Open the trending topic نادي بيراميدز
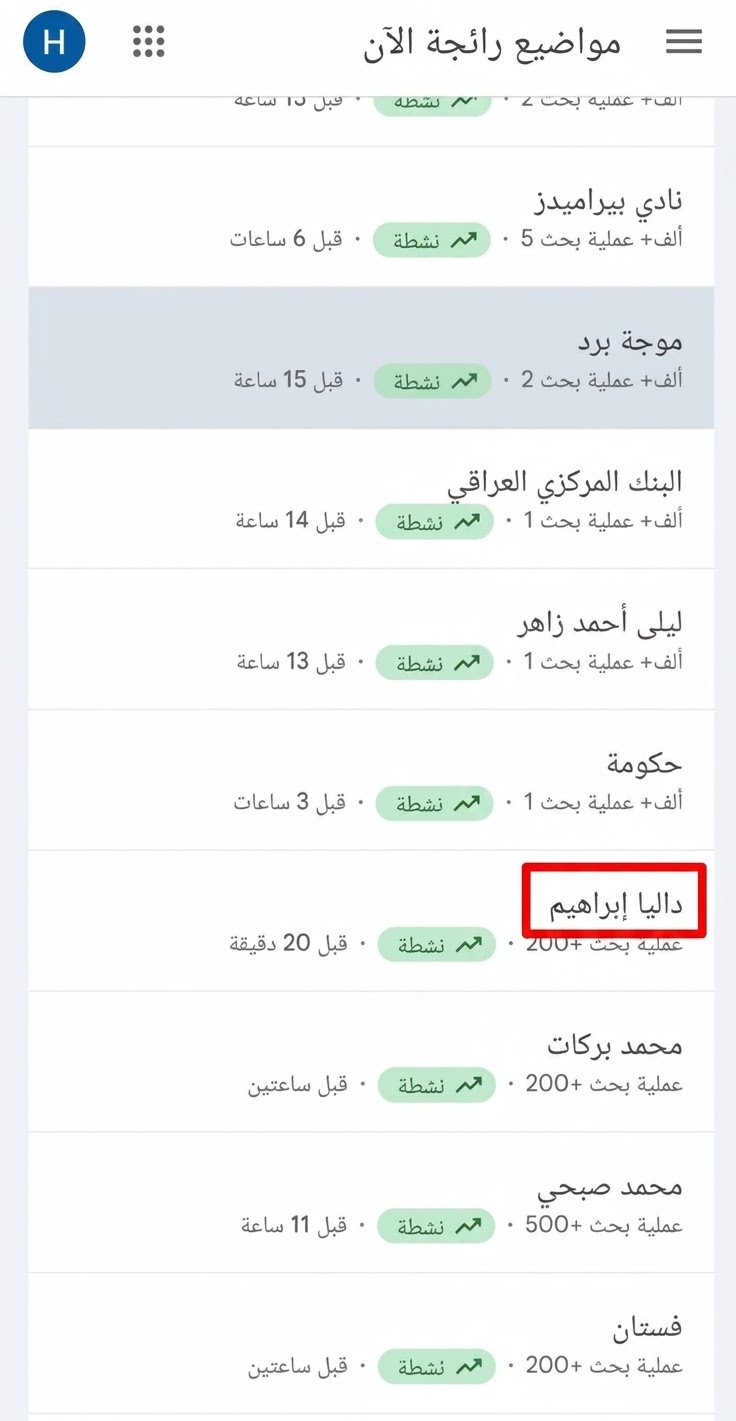736x1421 pixels. click(x=371, y=217)
